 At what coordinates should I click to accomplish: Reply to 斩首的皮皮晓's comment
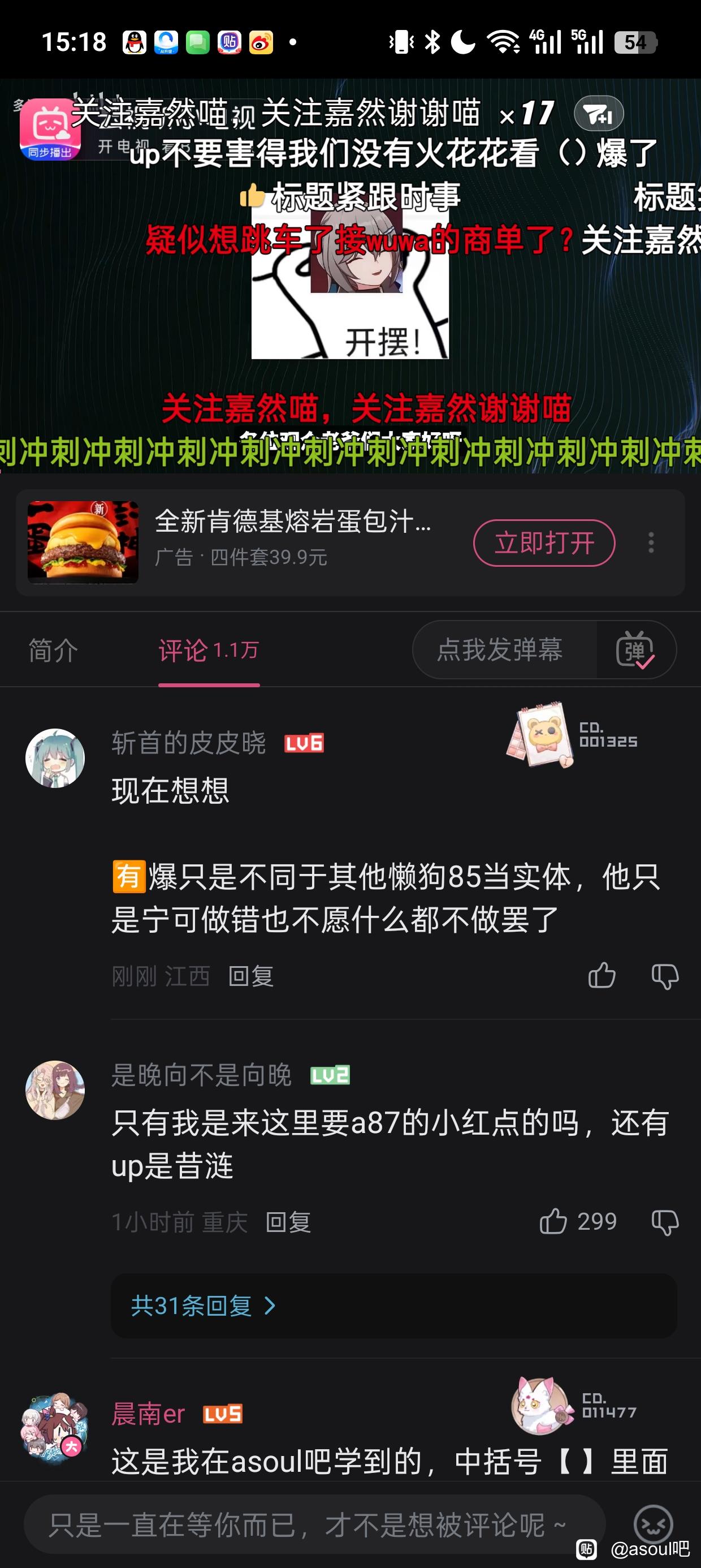(x=250, y=976)
